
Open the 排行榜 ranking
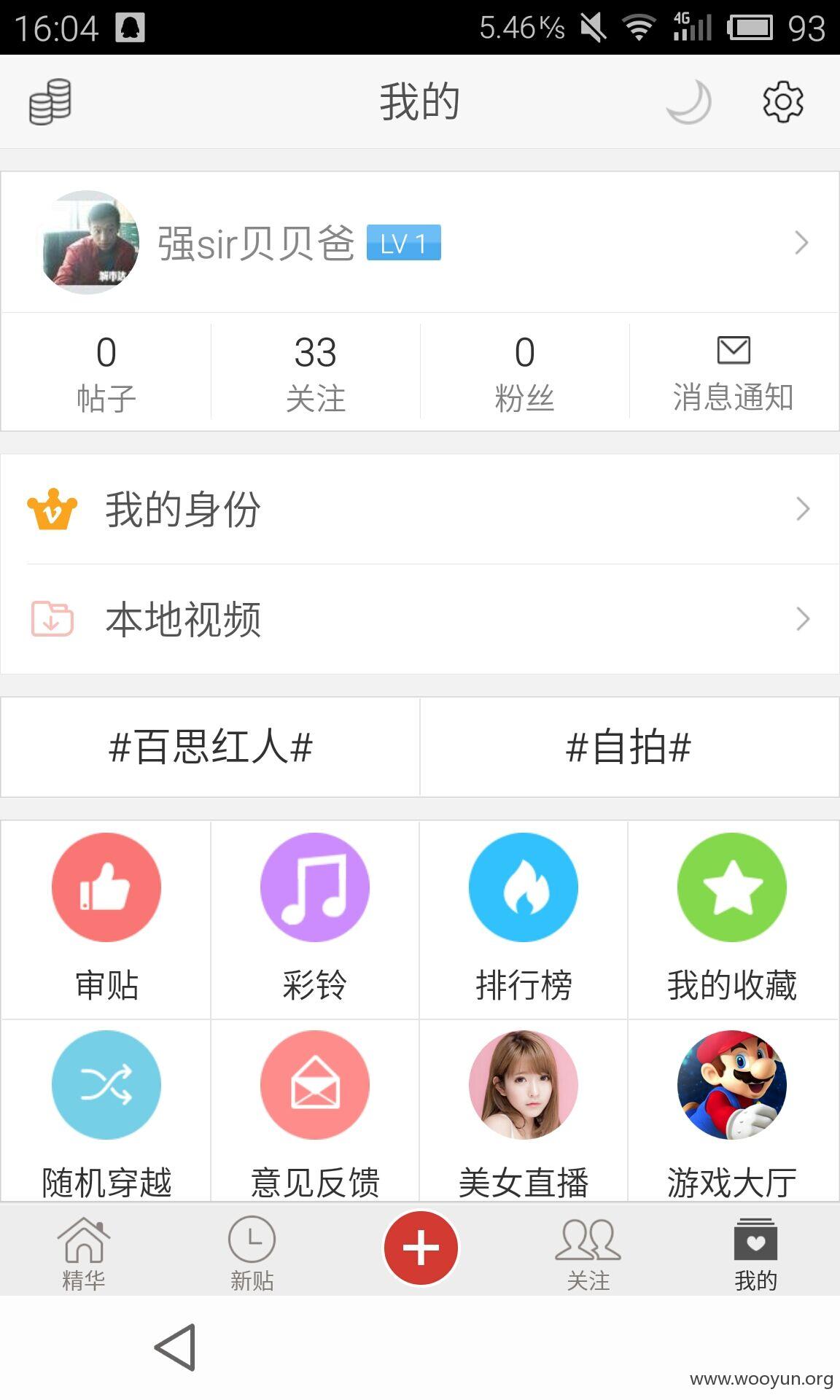[524, 919]
